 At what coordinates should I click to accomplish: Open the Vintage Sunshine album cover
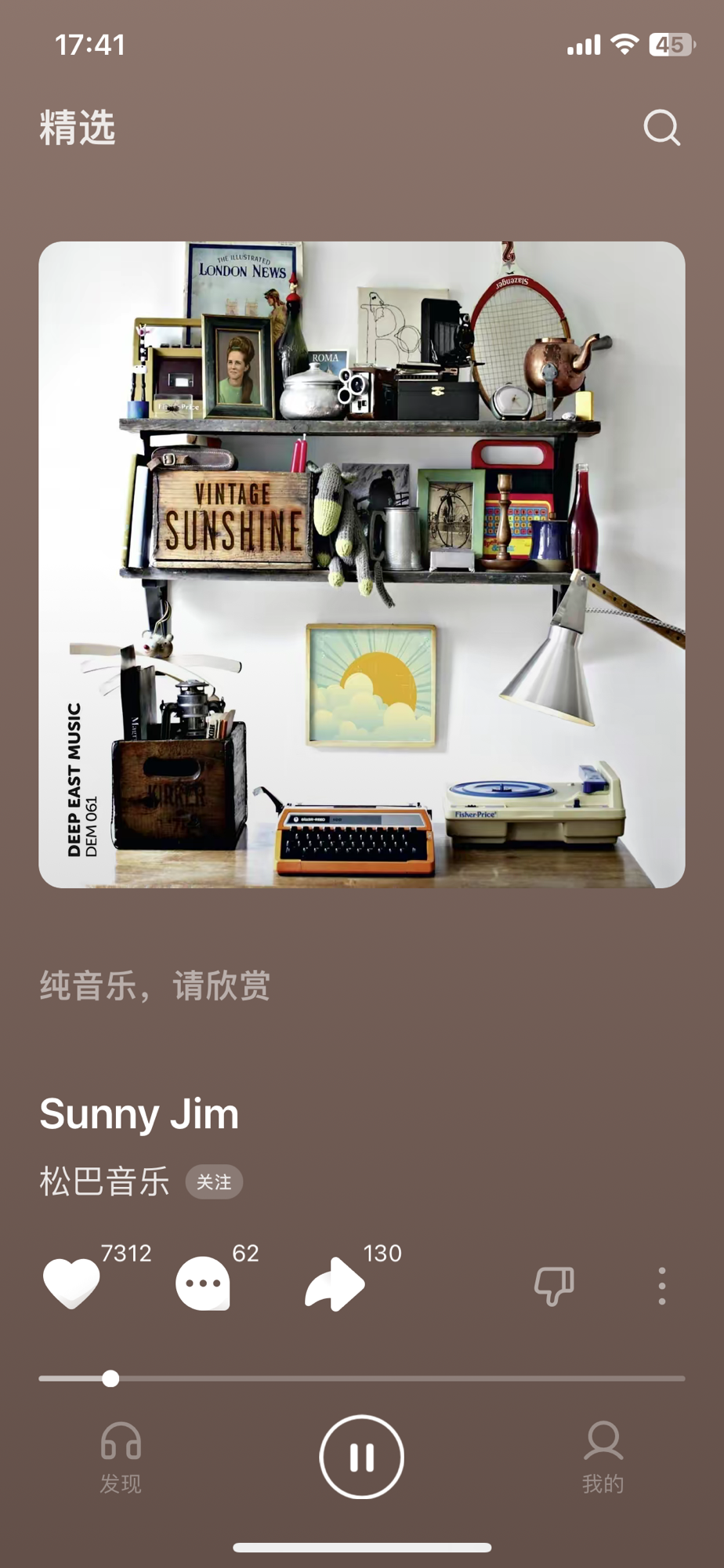pyautogui.click(x=362, y=564)
